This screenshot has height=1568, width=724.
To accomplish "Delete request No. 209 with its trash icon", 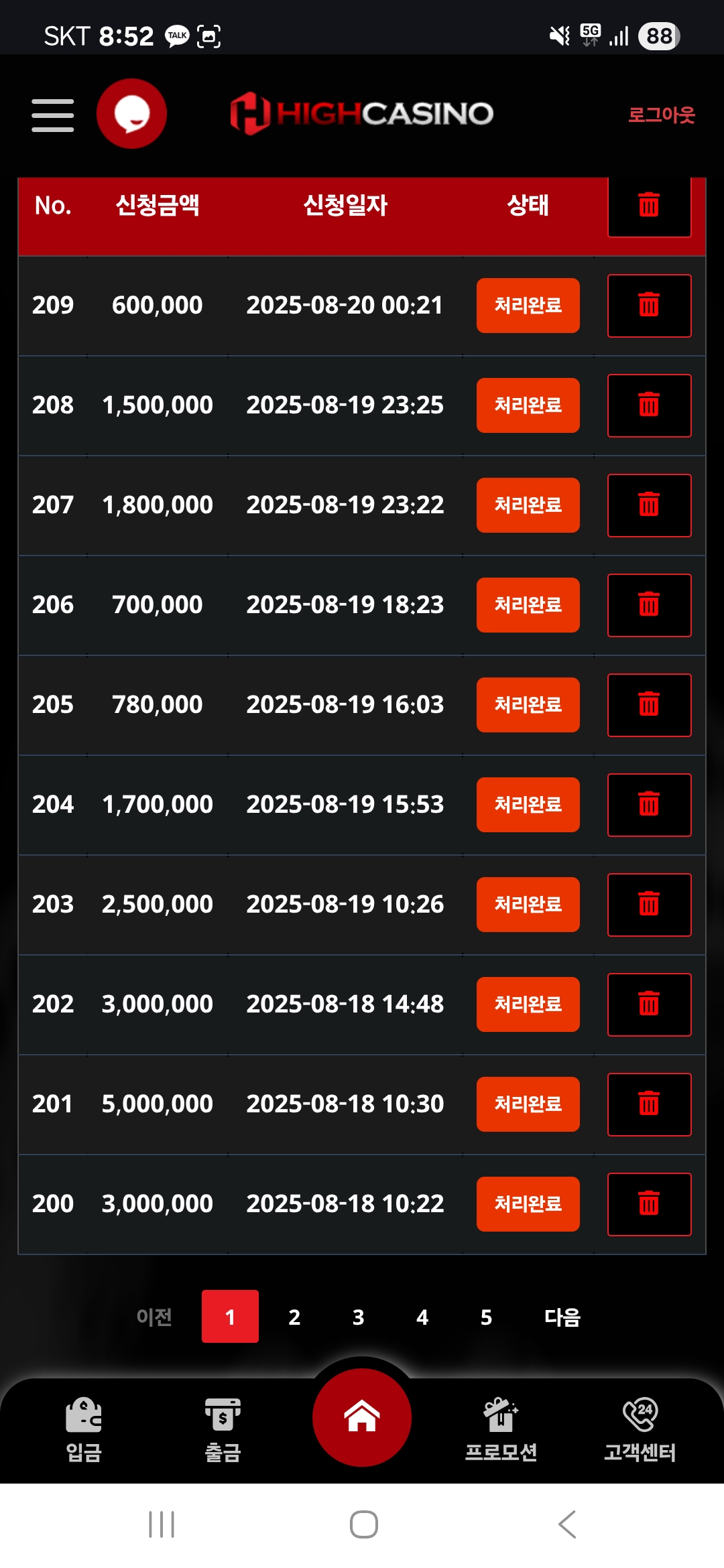I will point(649,306).
